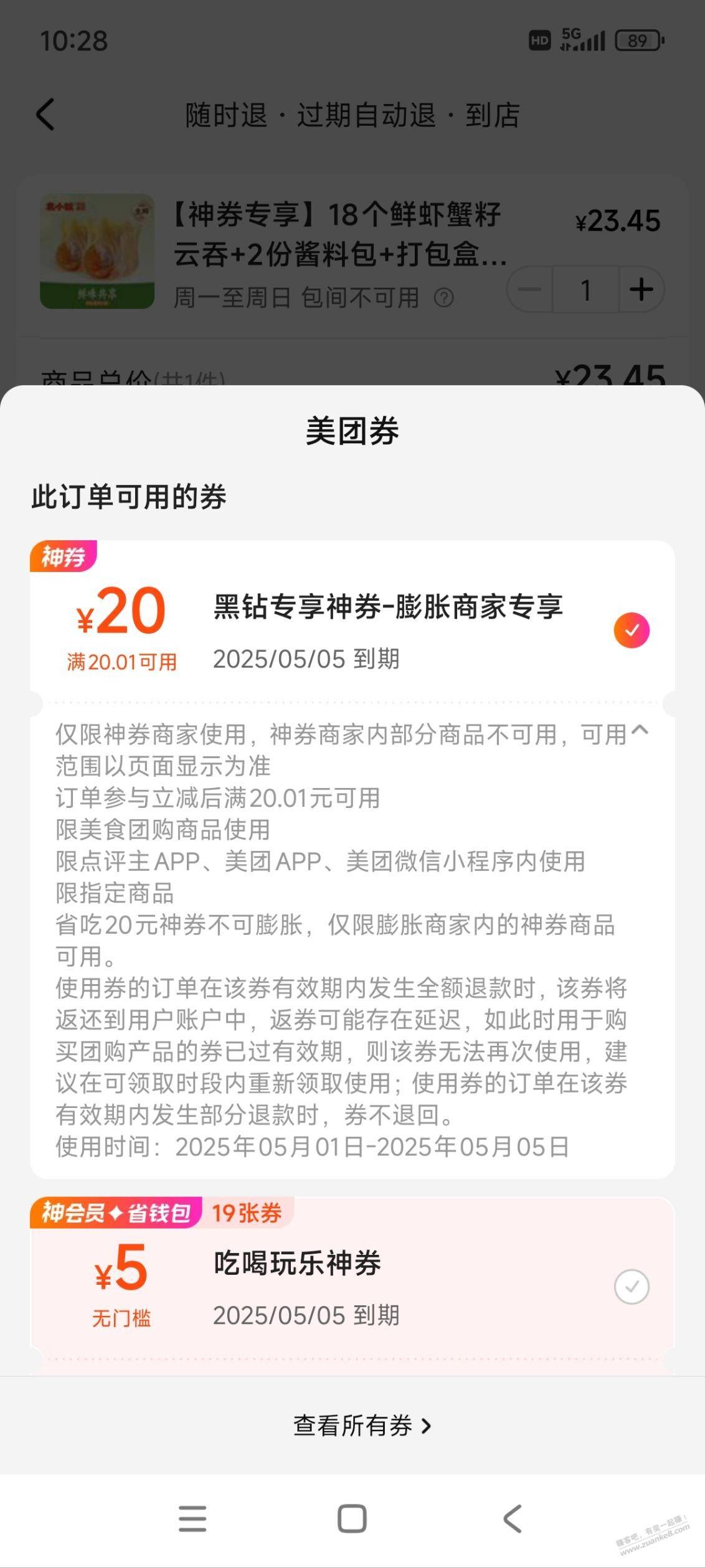Screen dimensions: 705x1568
Task: Open 查看所有券 to view all coupons
Action: [362, 1425]
